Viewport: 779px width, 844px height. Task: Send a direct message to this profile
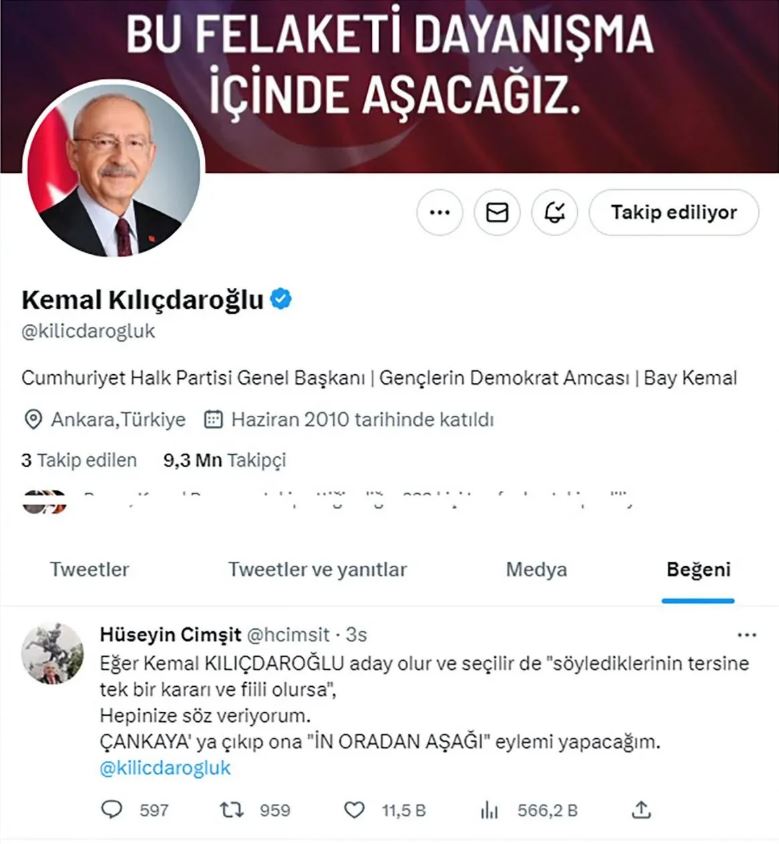coord(497,212)
